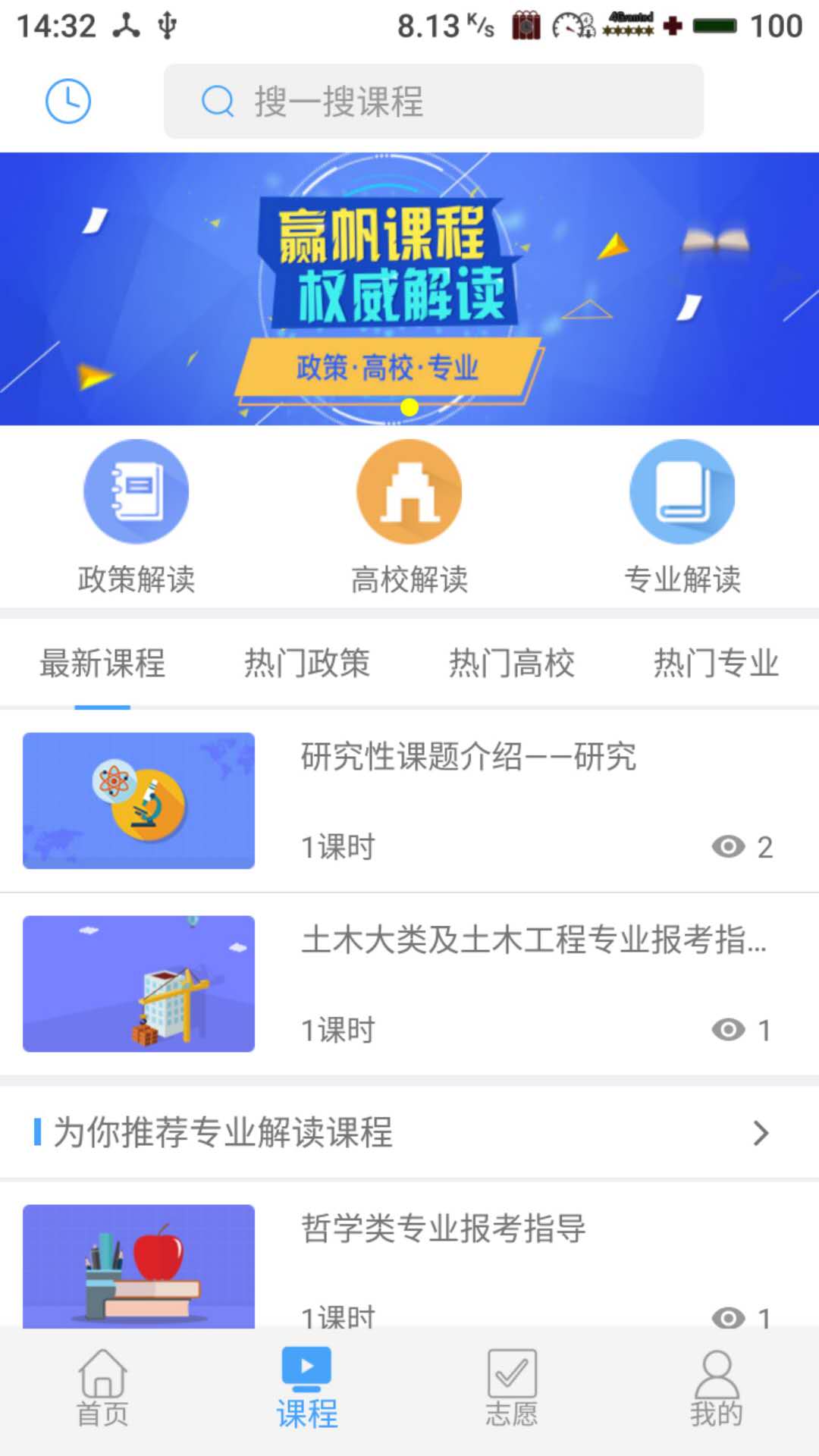Switch to the 热门高校 tab
This screenshot has height=1456, width=819.
pos(512,664)
